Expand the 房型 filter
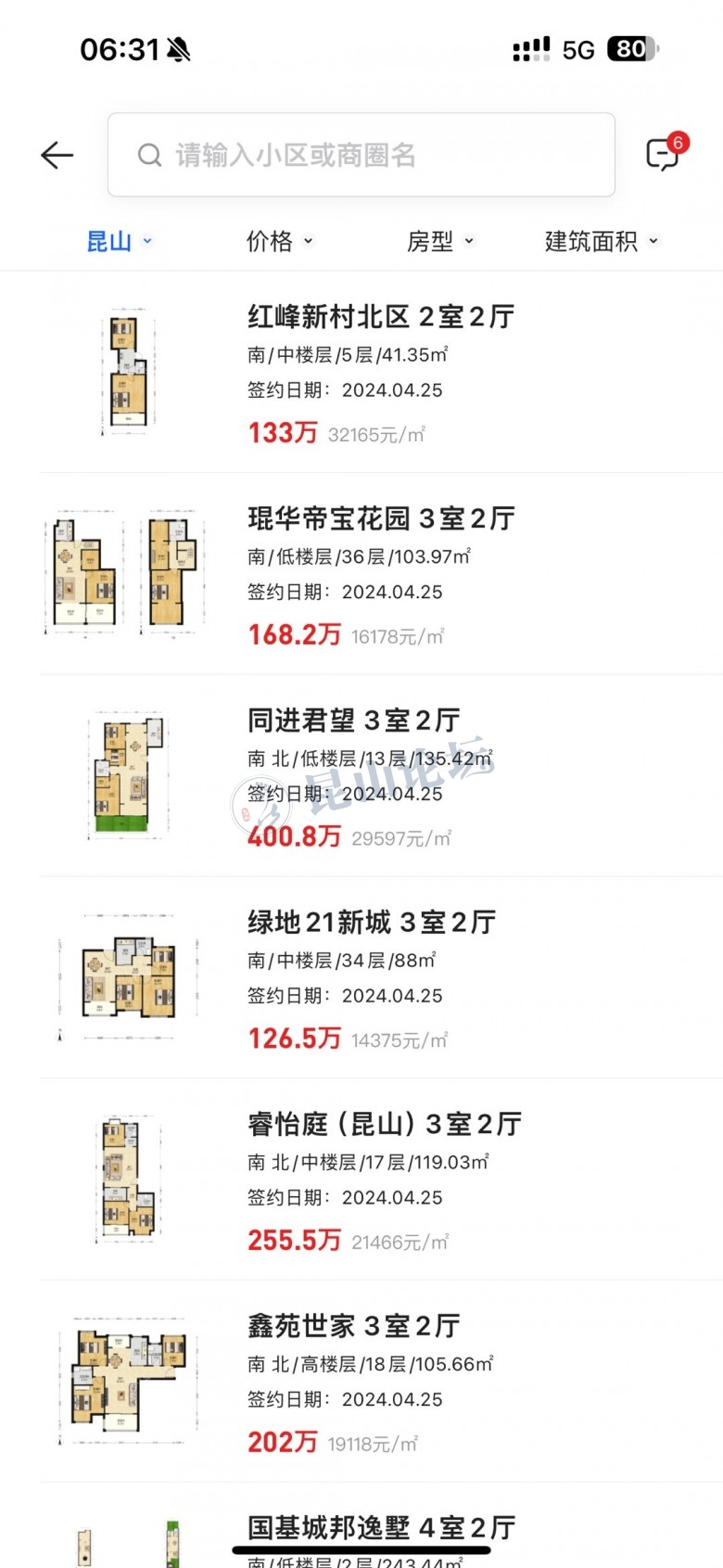 click(x=439, y=242)
